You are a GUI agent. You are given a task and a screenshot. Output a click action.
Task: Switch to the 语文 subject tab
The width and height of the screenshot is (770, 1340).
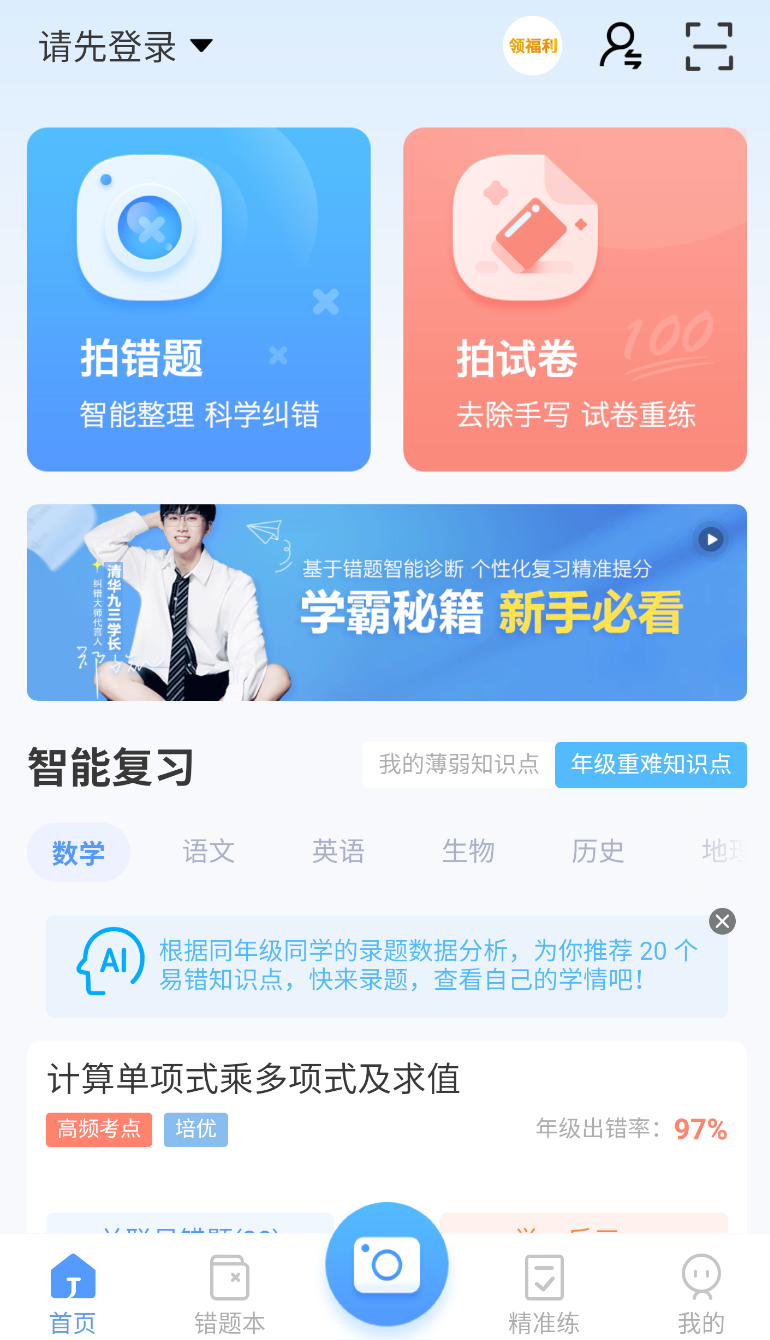[209, 851]
